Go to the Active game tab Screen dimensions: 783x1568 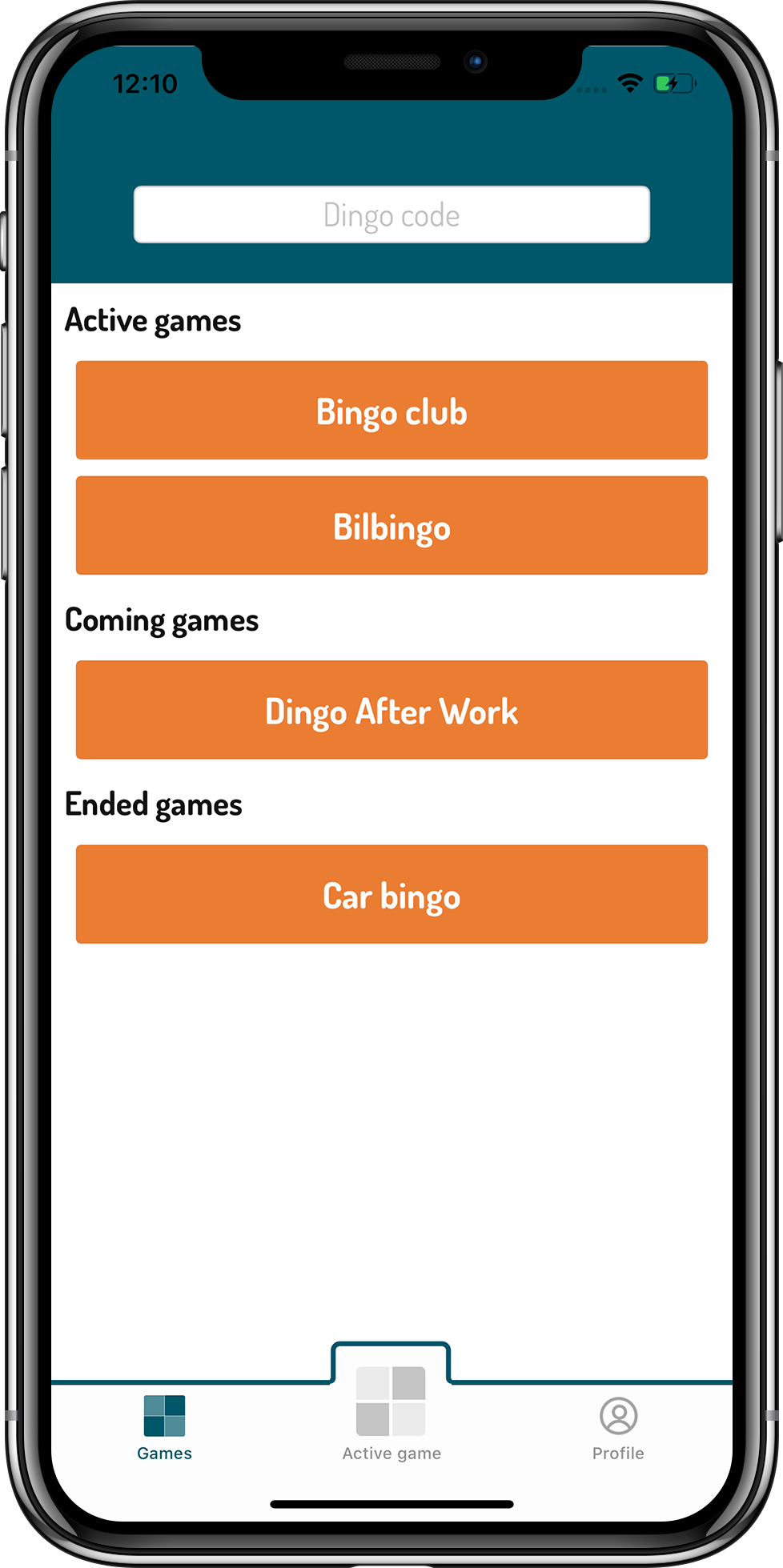[391, 1413]
